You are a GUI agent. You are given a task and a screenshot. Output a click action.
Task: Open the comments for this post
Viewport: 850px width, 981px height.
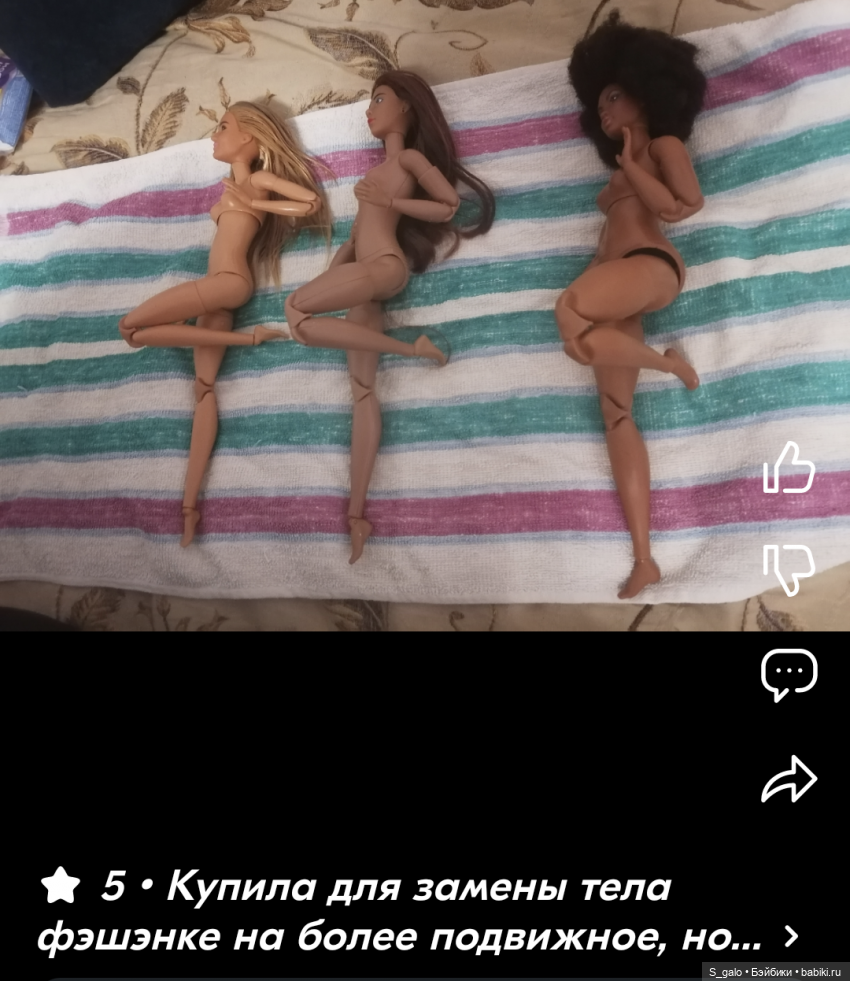click(x=789, y=675)
